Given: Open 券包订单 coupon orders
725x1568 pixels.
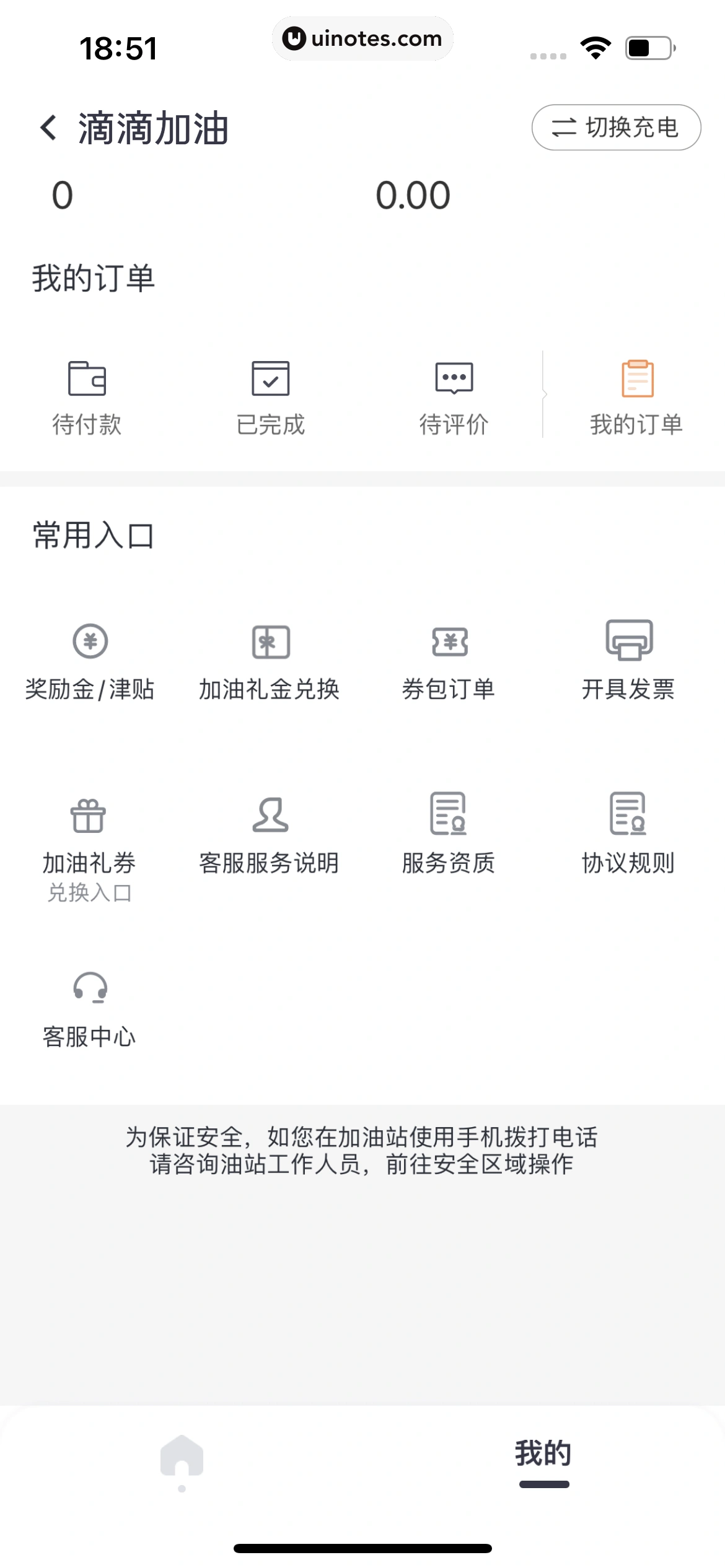Looking at the screenshot, I should [449, 661].
